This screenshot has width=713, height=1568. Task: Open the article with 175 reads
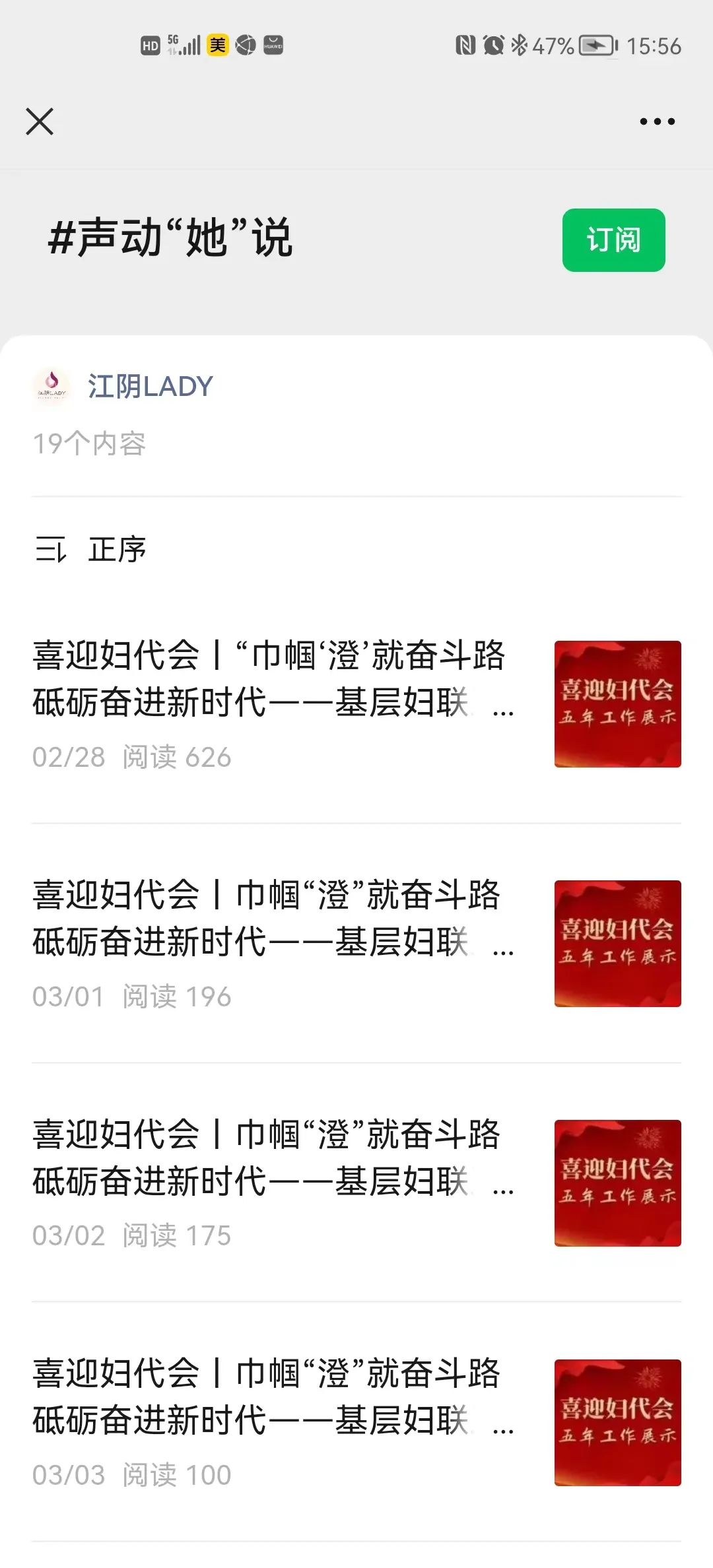point(356,1183)
